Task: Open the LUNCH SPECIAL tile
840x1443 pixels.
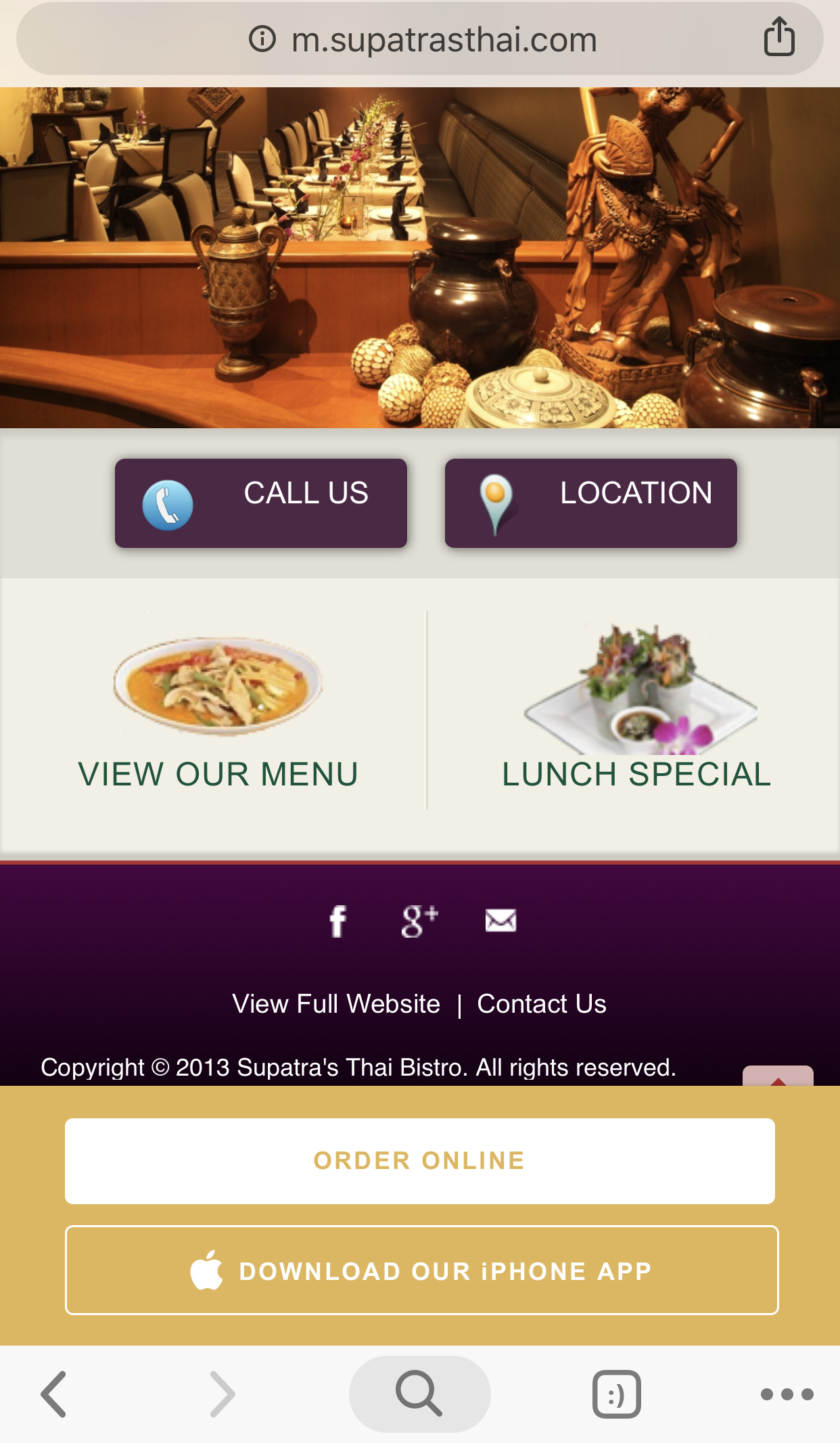Action: click(x=636, y=710)
